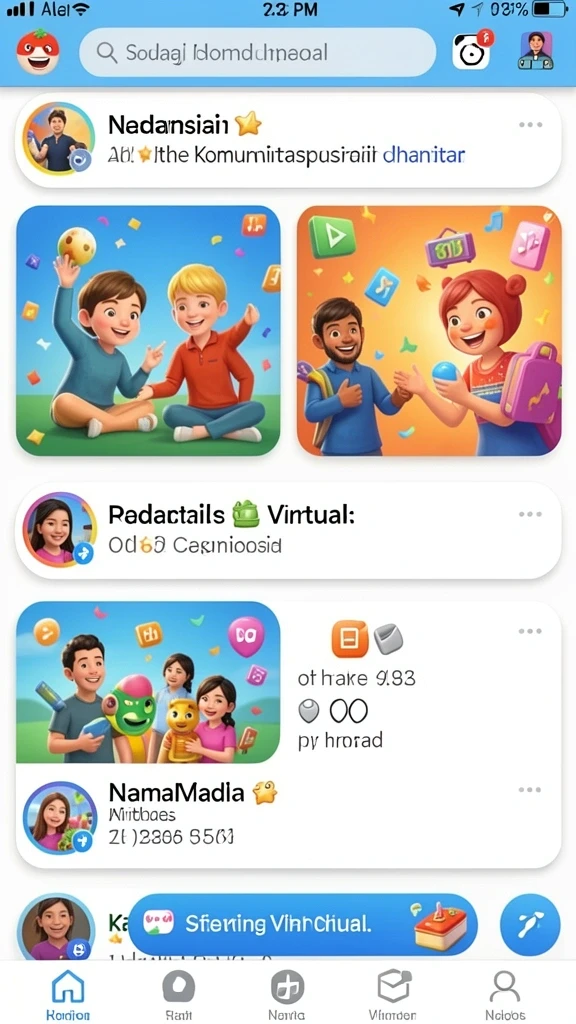
Task: Open the overflow menu beside NamaMadla
Action: [530, 790]
